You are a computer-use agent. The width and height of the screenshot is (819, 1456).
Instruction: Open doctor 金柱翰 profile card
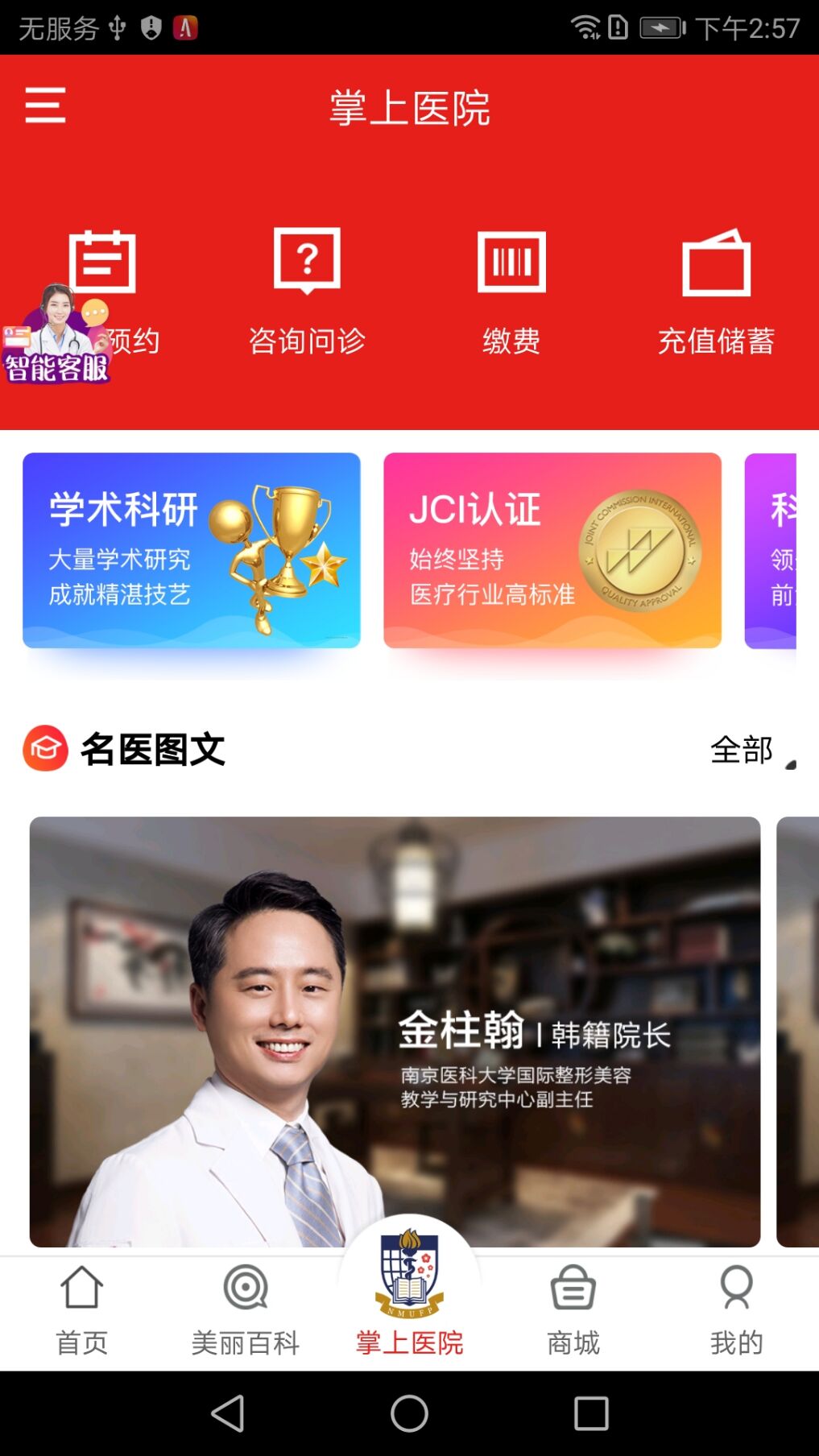coord(395,1031)
